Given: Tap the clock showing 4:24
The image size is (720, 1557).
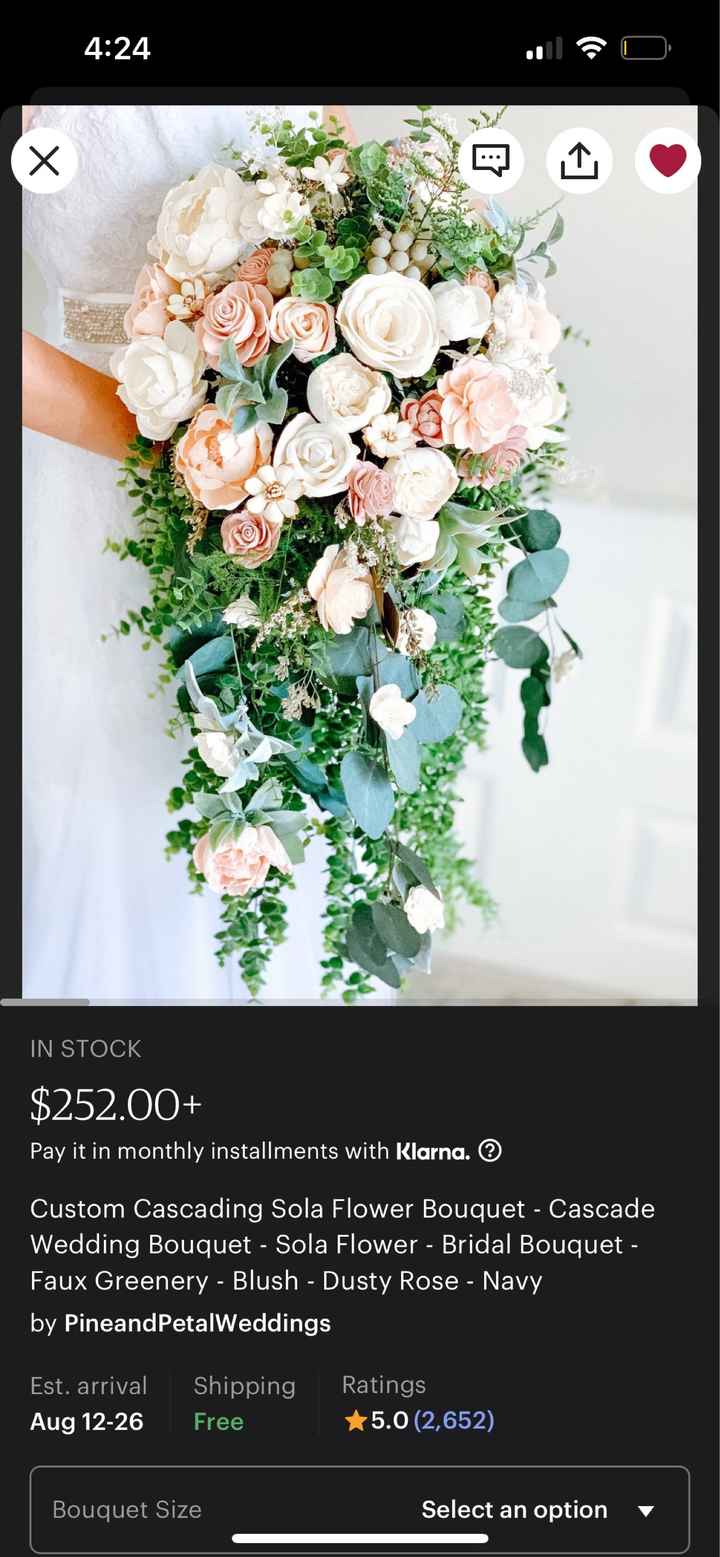Looking at the screenshot, I should [119, 47].
